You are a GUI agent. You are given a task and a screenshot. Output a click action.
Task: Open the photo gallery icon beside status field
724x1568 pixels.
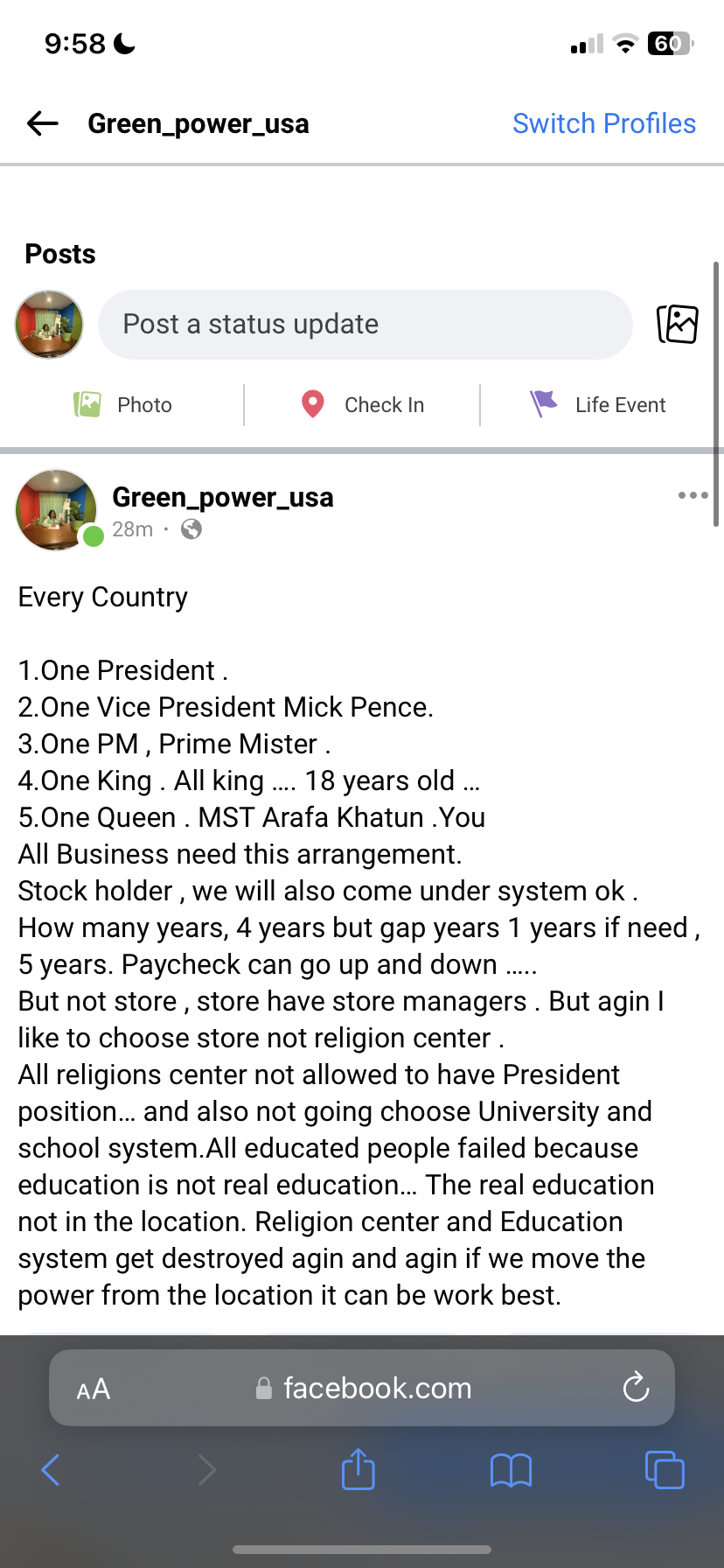[677, 325]
